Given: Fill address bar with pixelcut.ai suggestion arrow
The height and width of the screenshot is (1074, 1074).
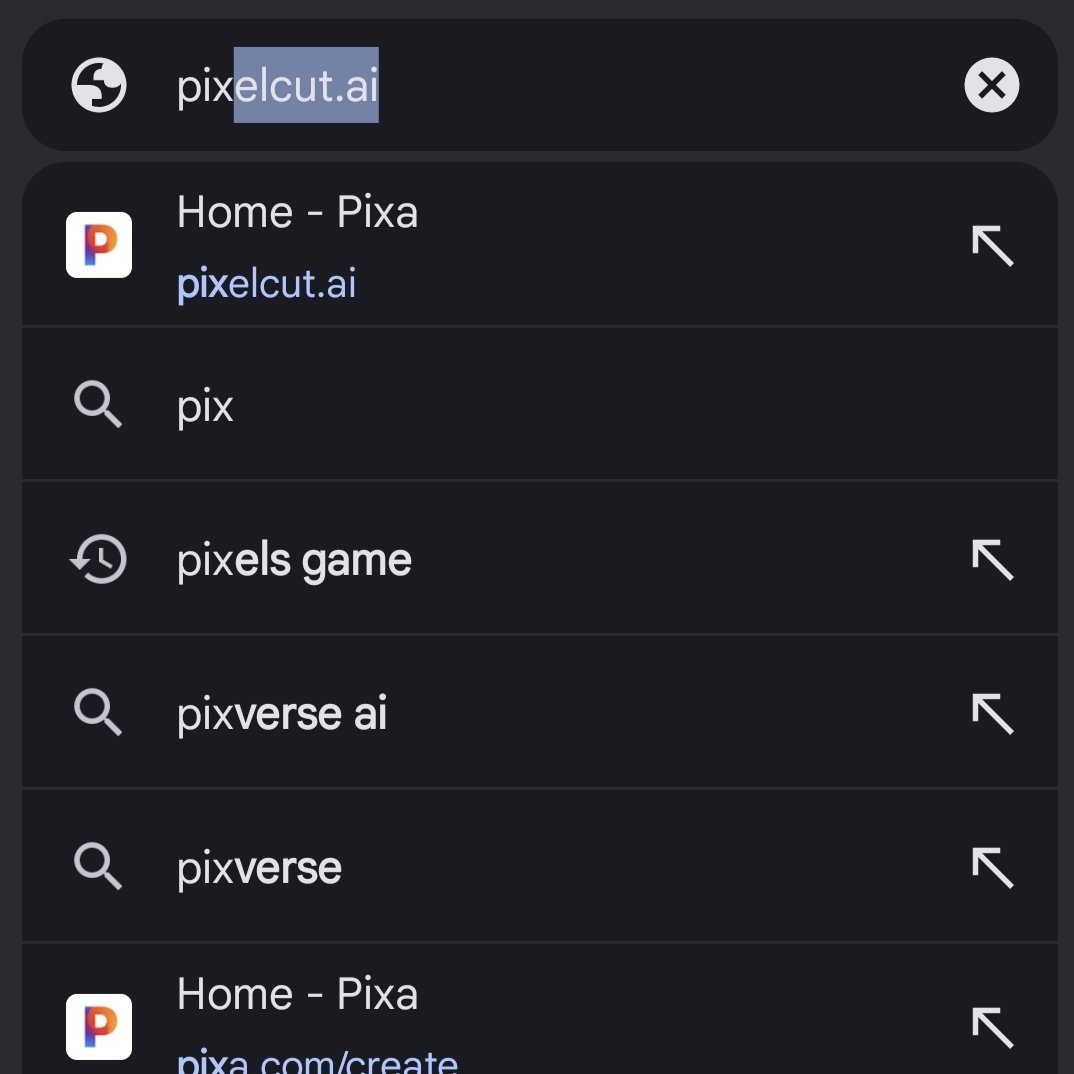Looking at the screenshot, I should pyautogui.click(x=992, y=246).
